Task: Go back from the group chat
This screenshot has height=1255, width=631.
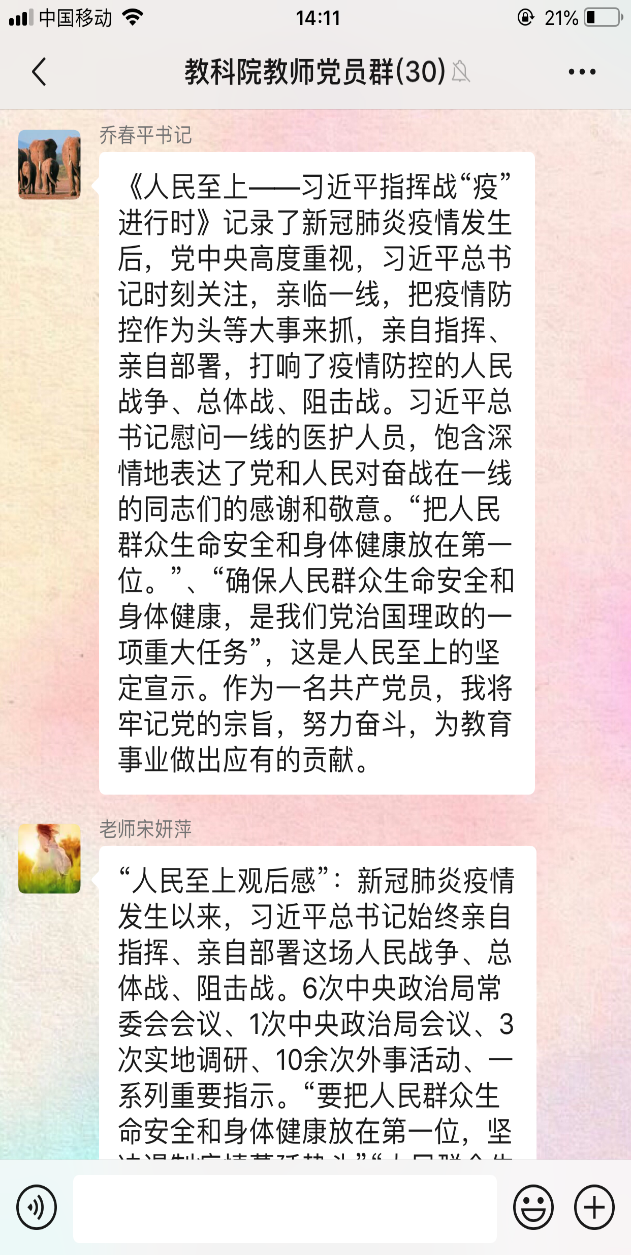Action: tap(38, 72)
